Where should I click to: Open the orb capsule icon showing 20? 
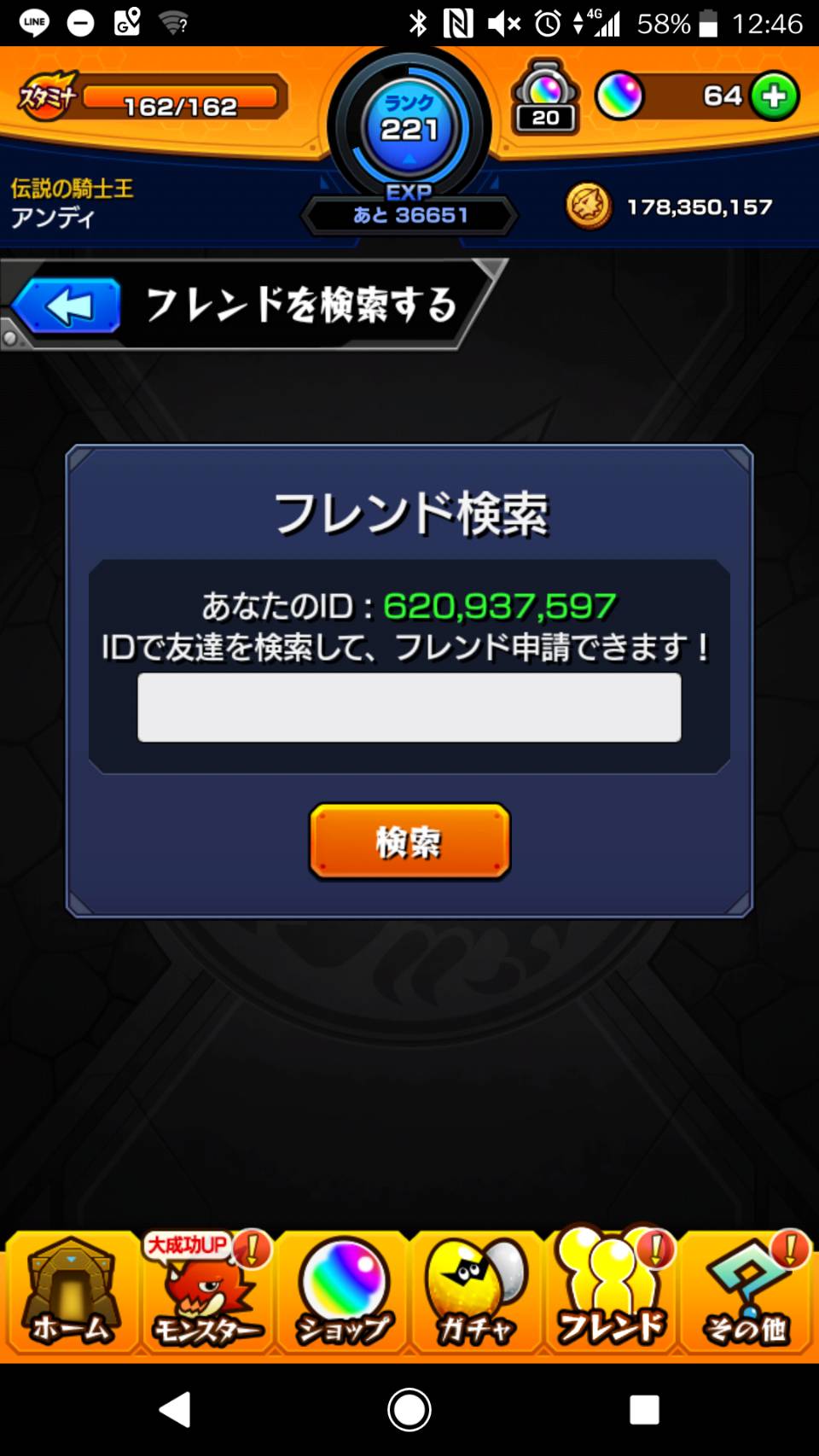coord(546,96)
